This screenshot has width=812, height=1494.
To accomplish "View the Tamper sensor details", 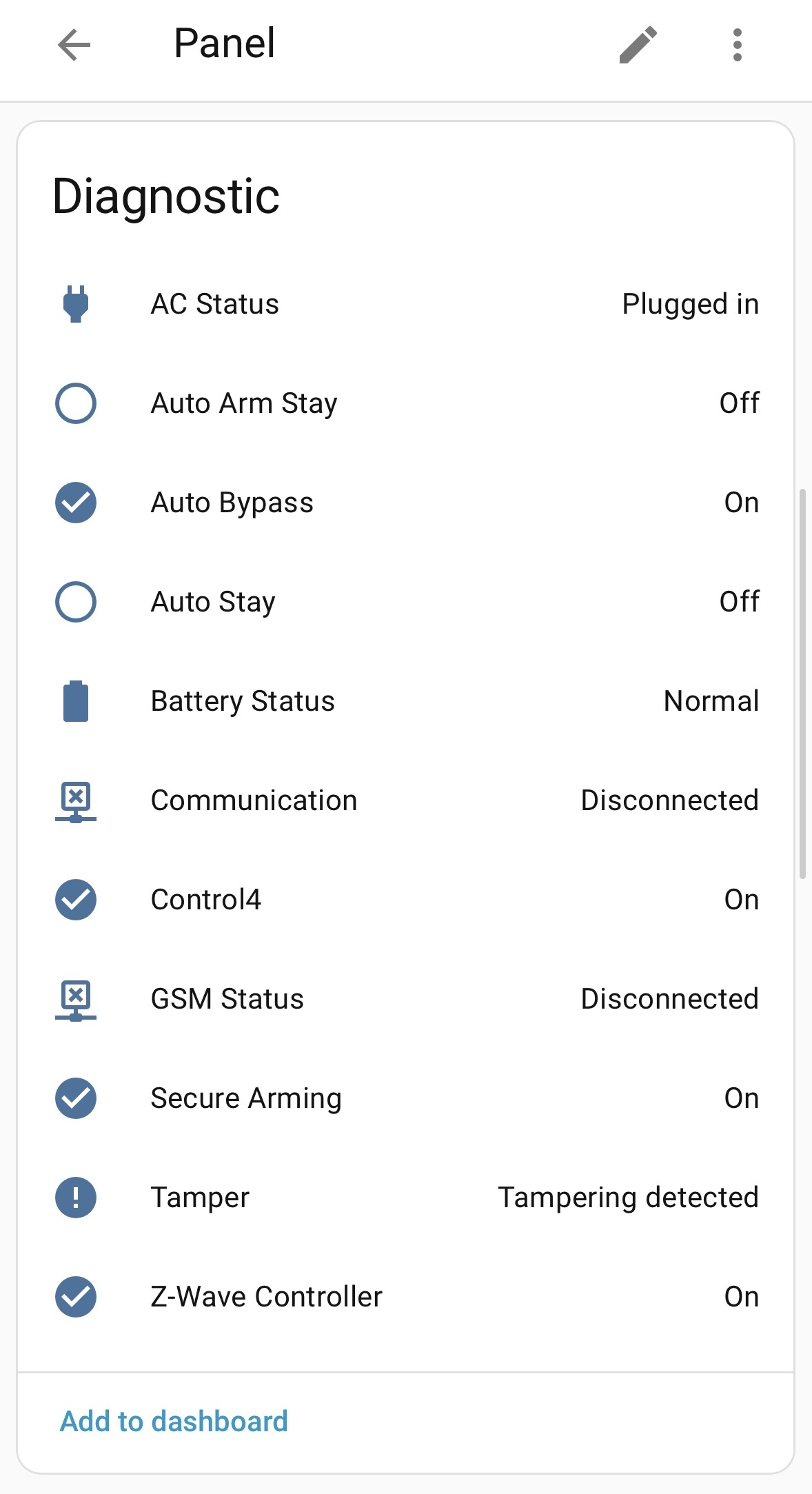I will point(405,1198).
